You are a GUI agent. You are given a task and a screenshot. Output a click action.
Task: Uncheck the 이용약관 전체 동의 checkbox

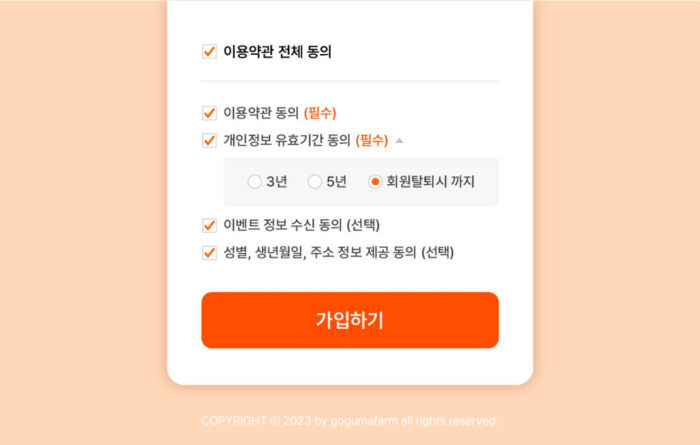209,51
